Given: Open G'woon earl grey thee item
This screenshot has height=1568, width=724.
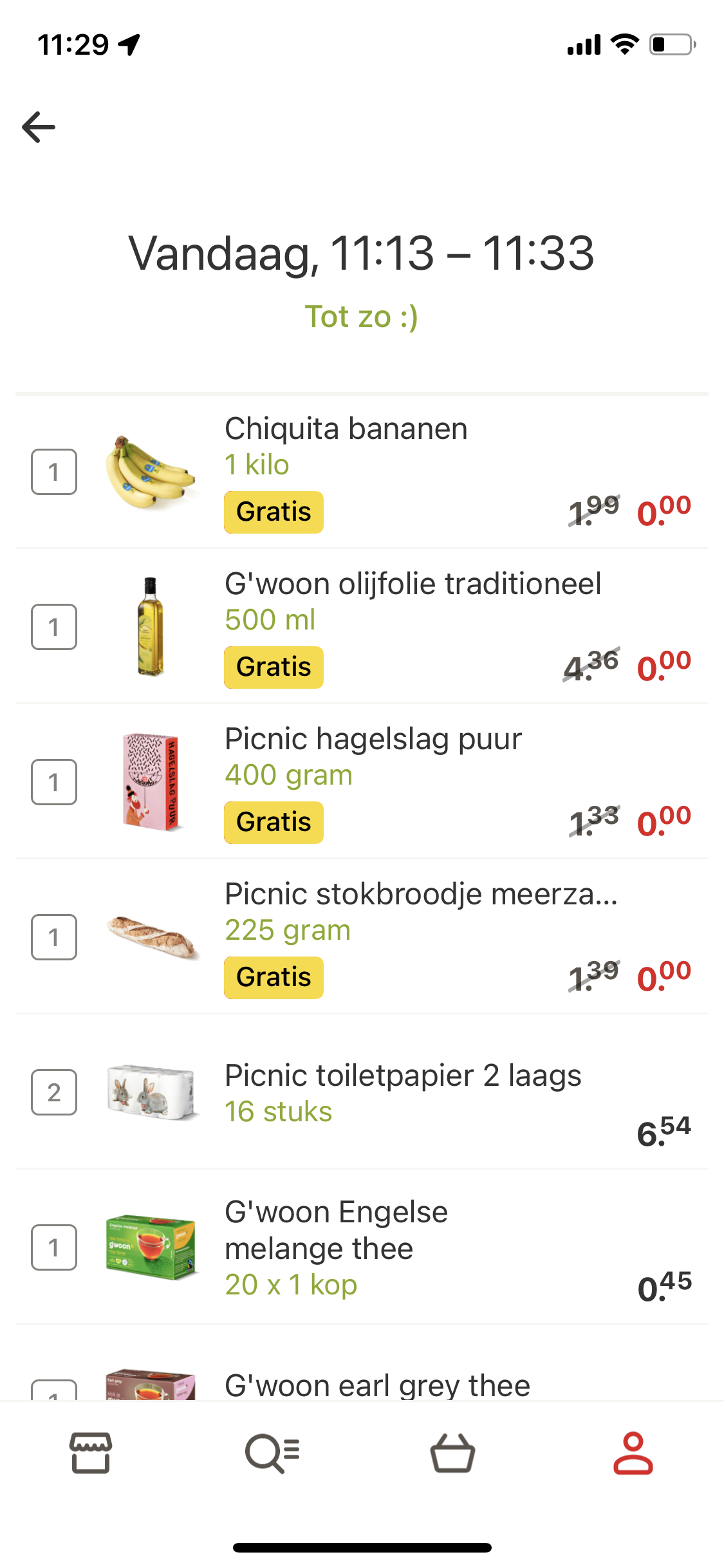Looking at the screenshot, I should 376,1385.
